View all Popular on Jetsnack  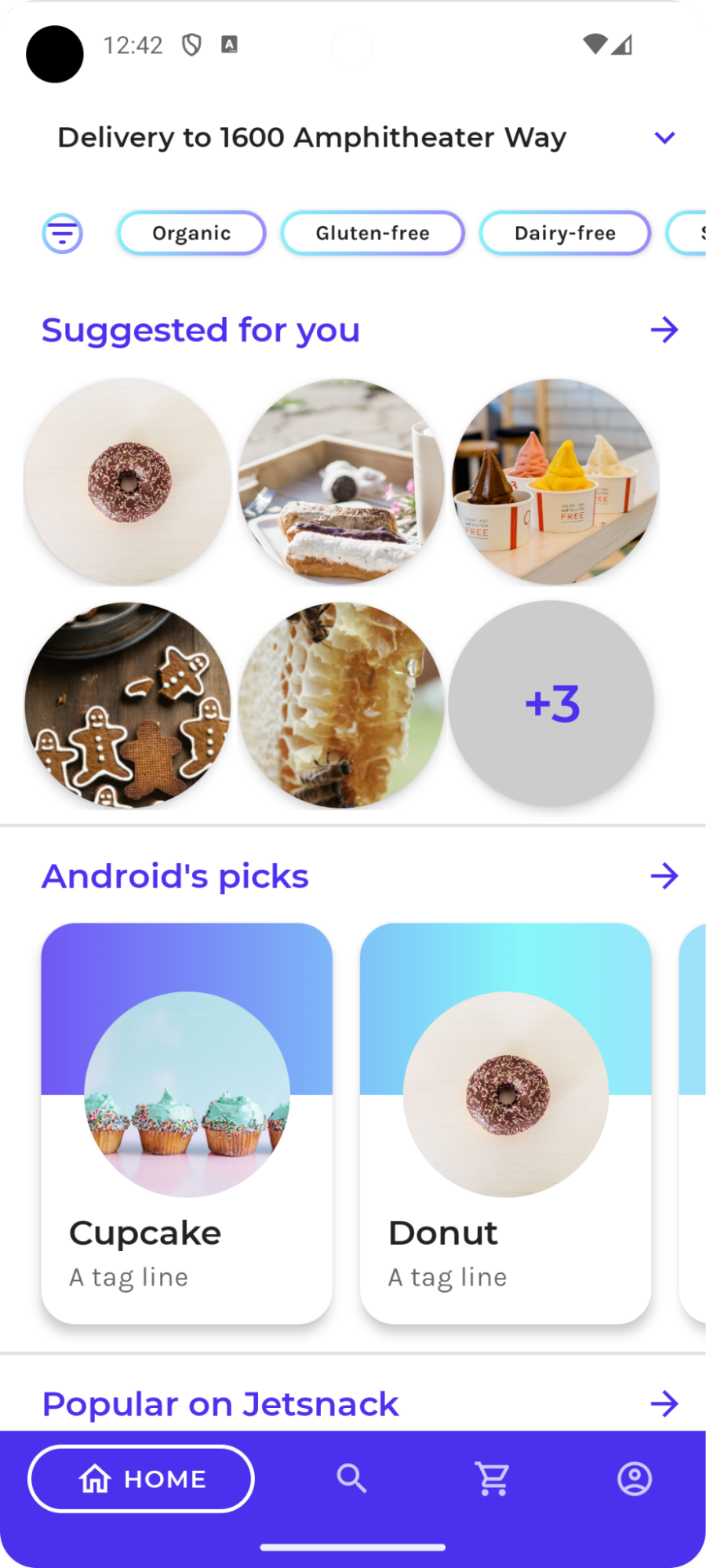(664, 1404)
